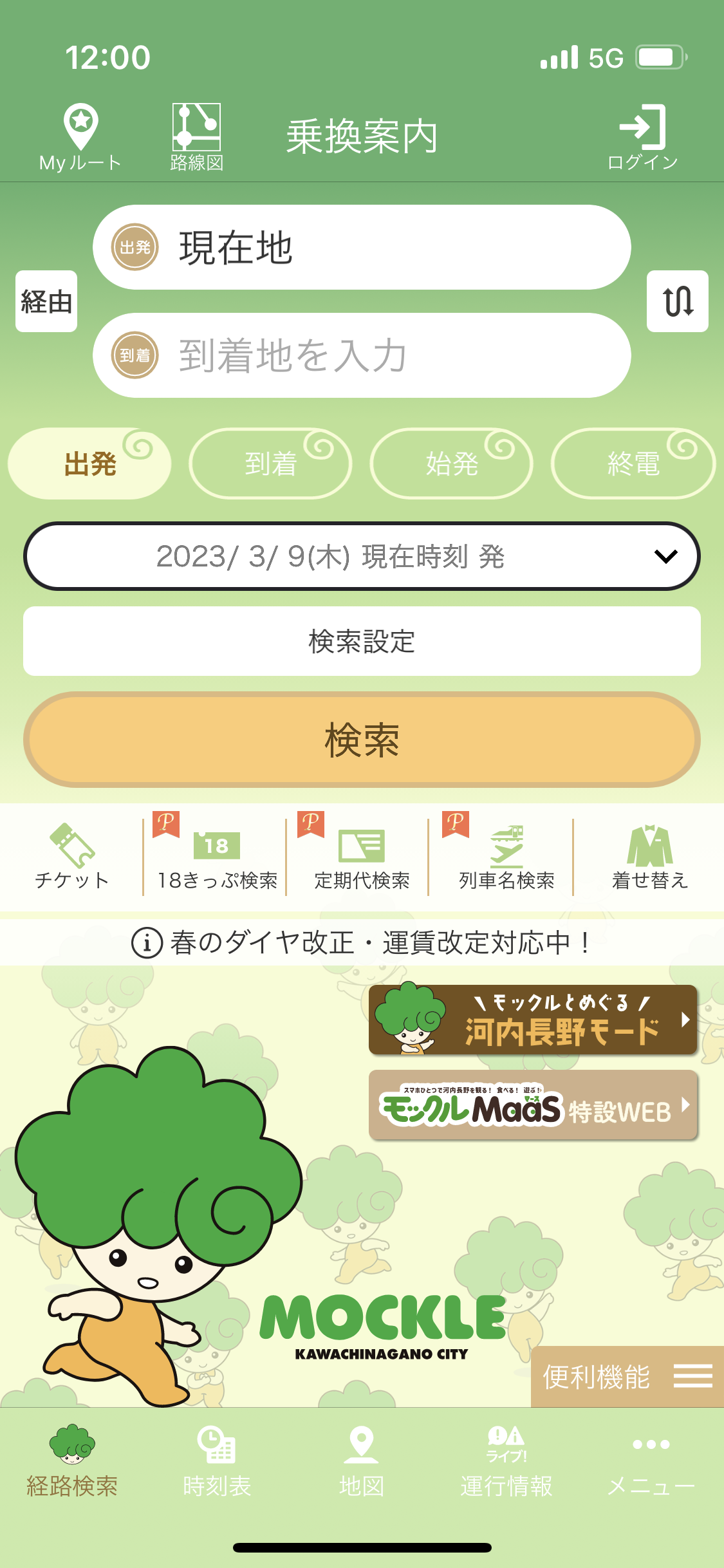Open 18きっぷ検索
The image size is (724, 1568).
217,857
